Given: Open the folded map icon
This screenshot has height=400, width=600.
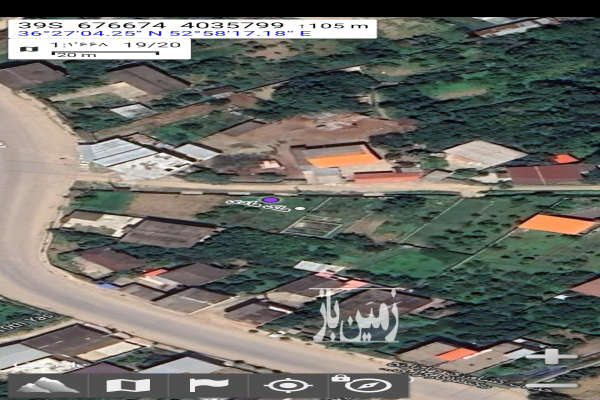Looking at the screenshot, I should pos(134,386).
